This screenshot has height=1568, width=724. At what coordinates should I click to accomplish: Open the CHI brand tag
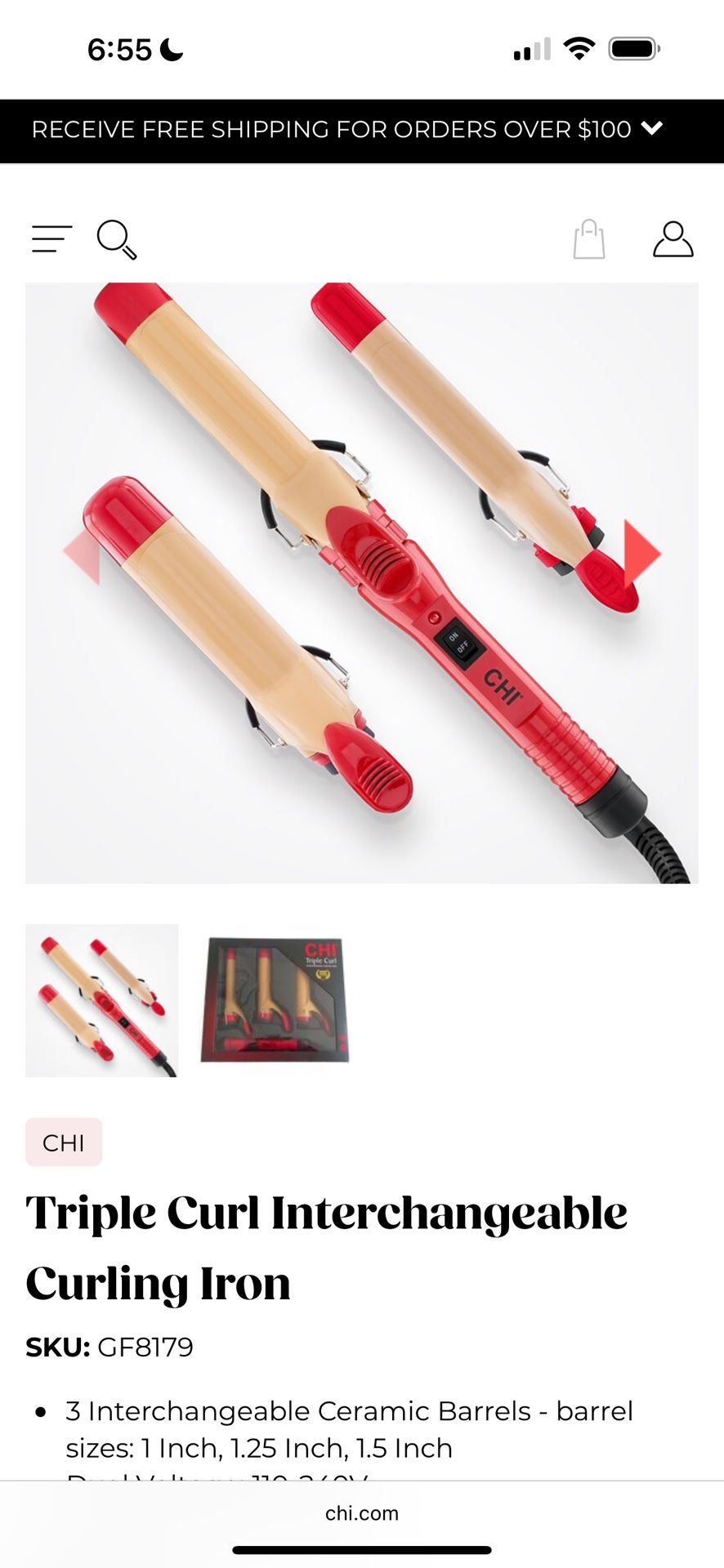coord(64,1143)
